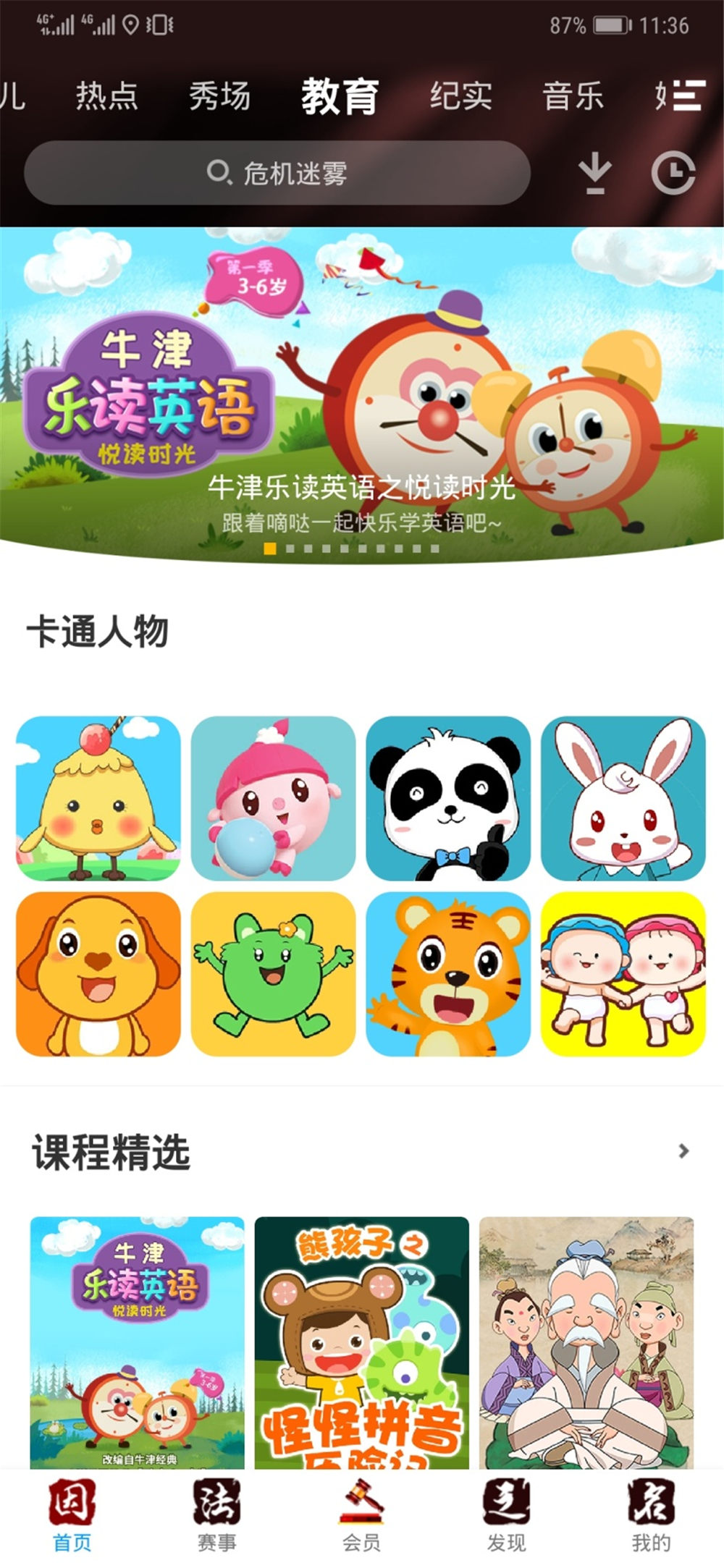Open the 怪怪拼音 course card
Screen dimensions: 724x1568
tap(362, 1342)
